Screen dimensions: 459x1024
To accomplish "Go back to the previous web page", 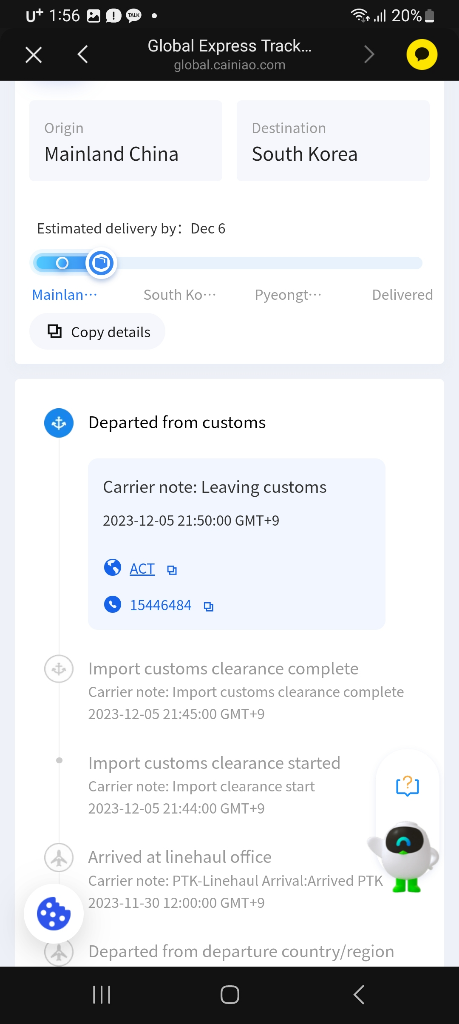I will click(82, 55).
